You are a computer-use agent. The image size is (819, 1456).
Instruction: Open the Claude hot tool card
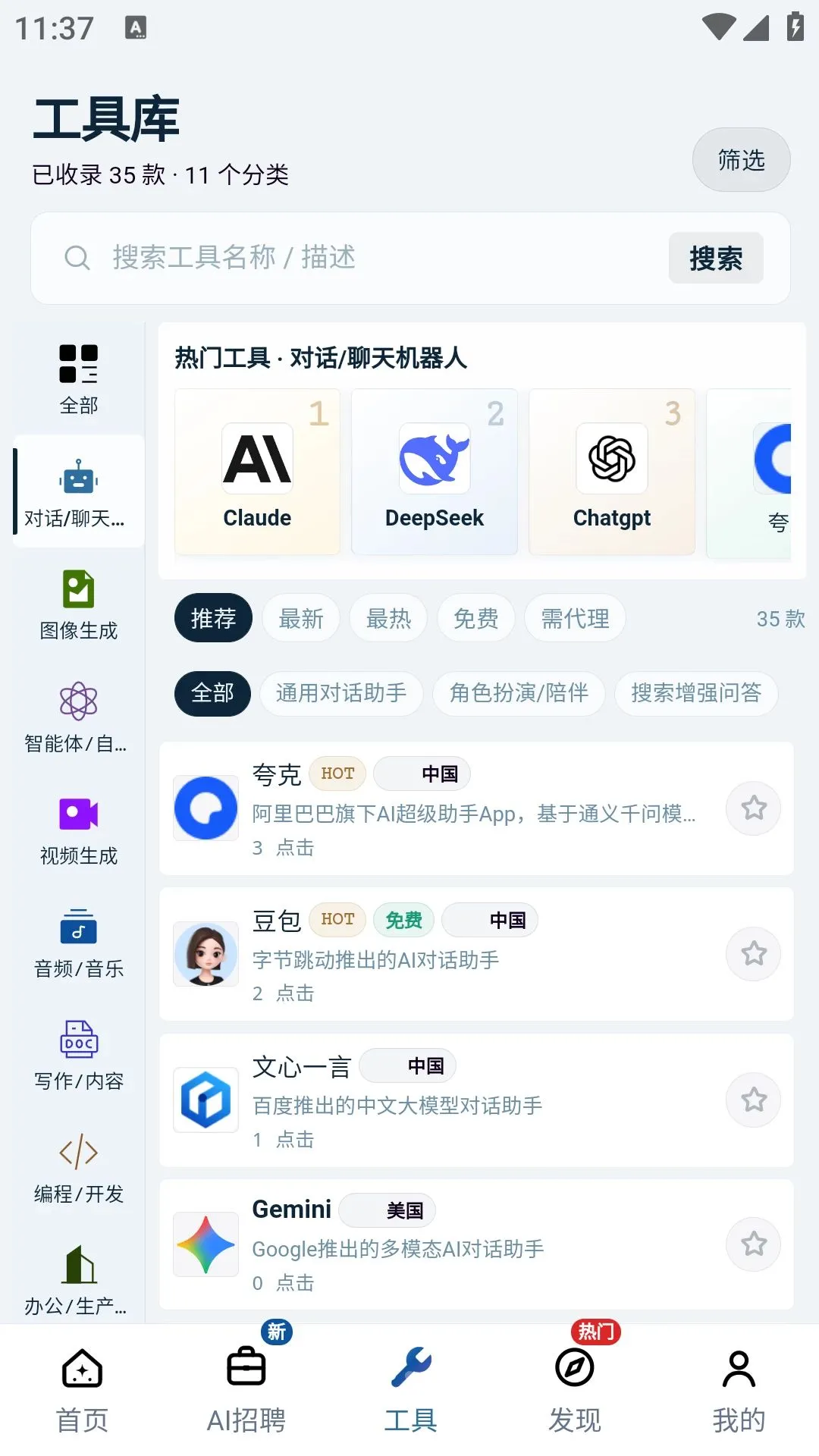[257, 472]
